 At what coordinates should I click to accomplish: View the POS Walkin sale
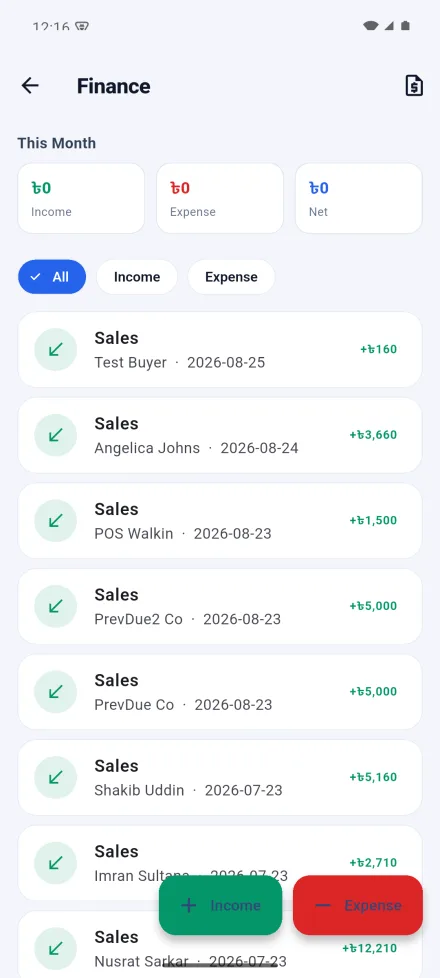click(220, 520)
